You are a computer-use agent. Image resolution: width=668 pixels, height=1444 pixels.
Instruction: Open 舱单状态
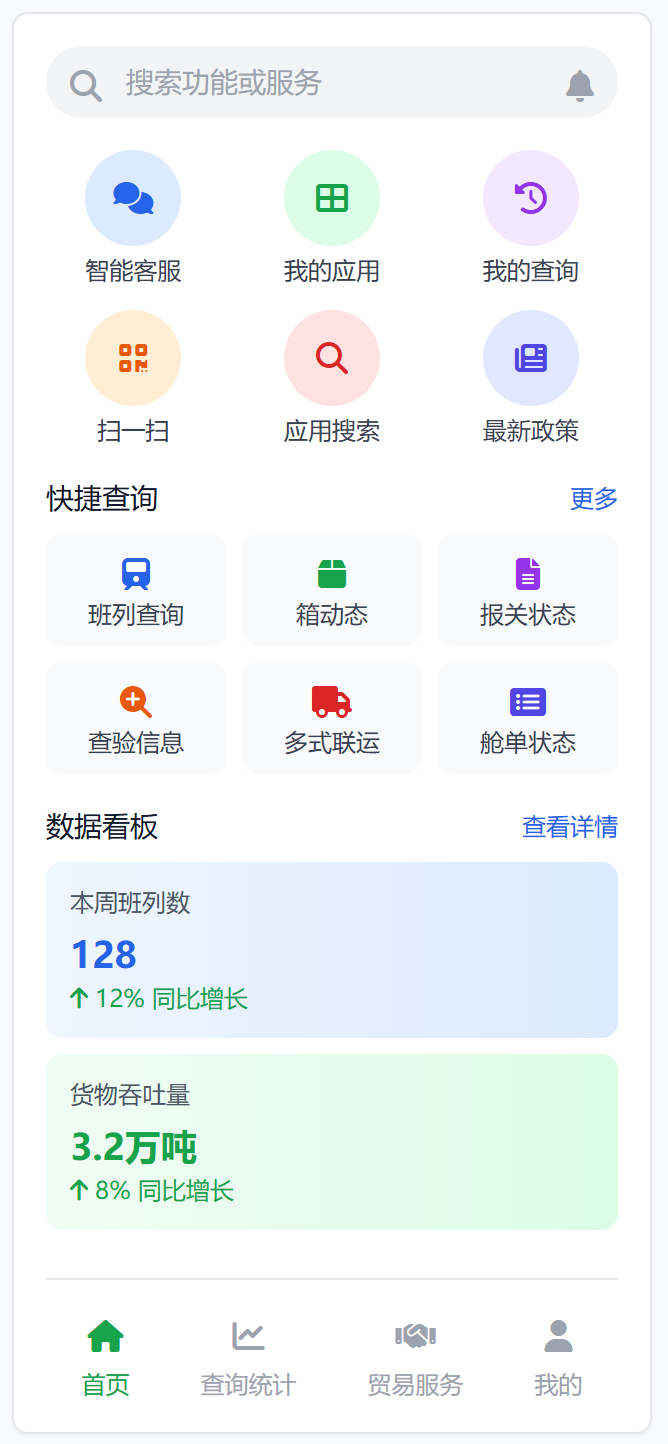point(528,718)
